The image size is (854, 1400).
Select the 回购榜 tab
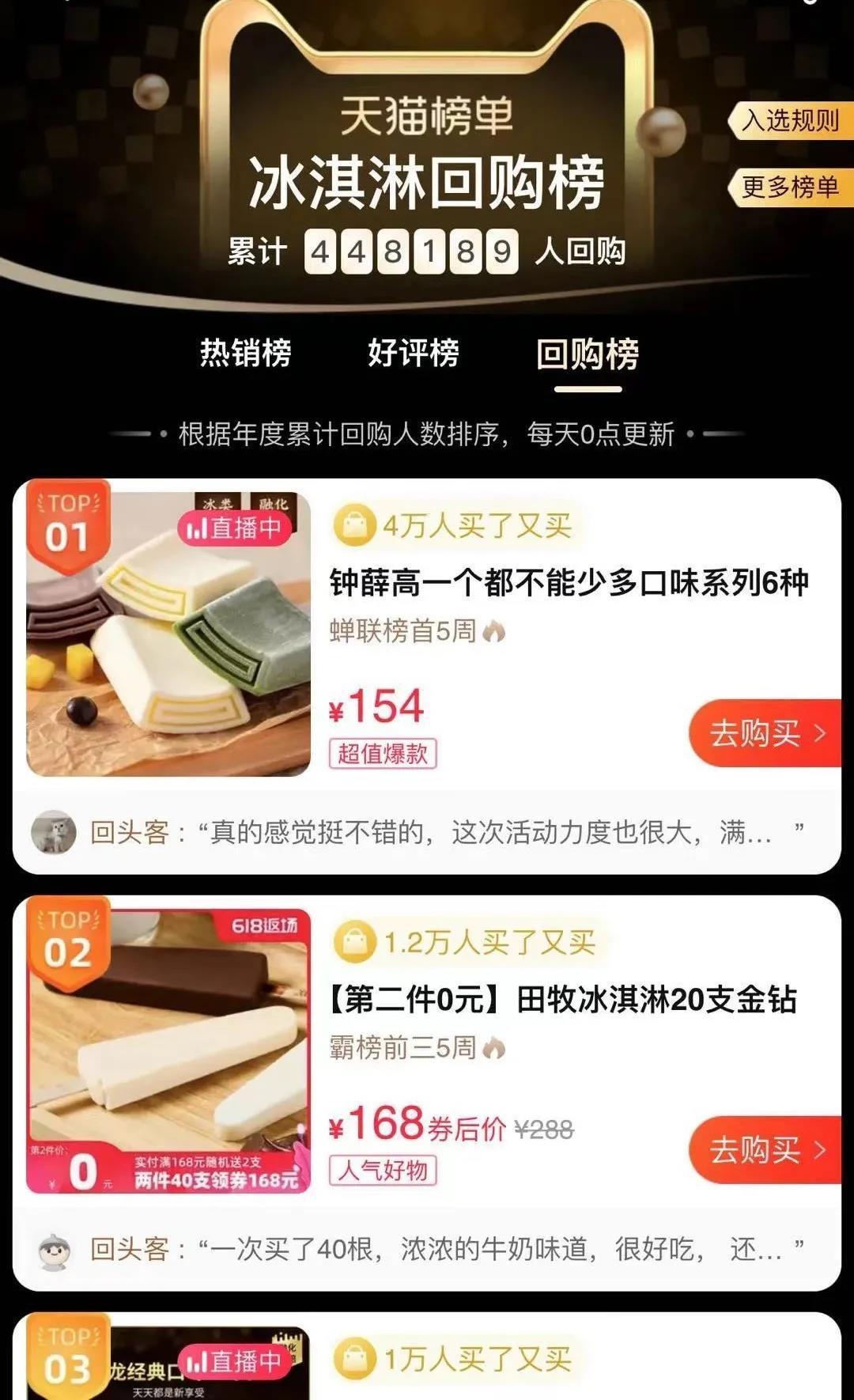[588, 354]
